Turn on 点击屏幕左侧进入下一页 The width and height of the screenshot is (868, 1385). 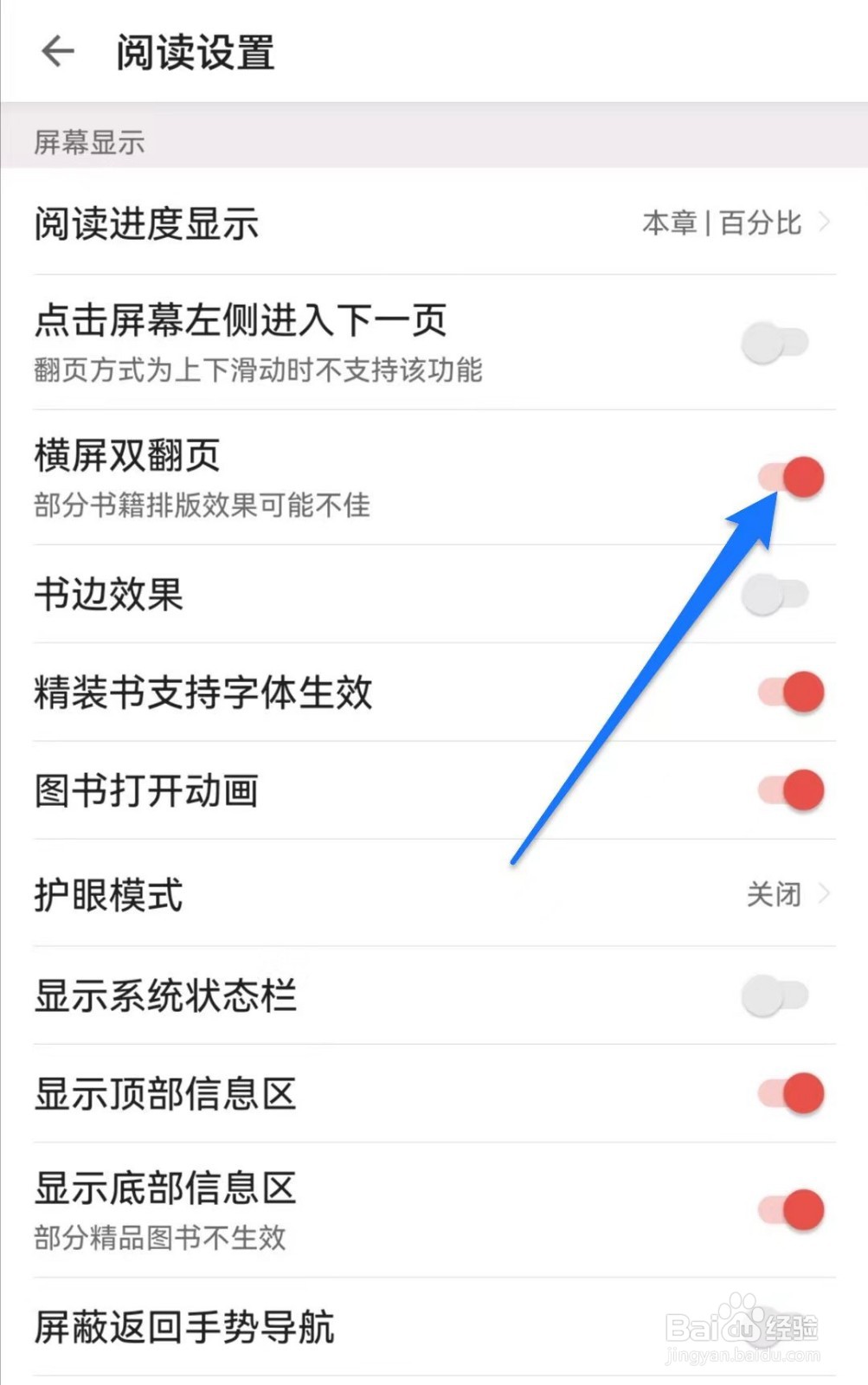click(x=775, y=342)
